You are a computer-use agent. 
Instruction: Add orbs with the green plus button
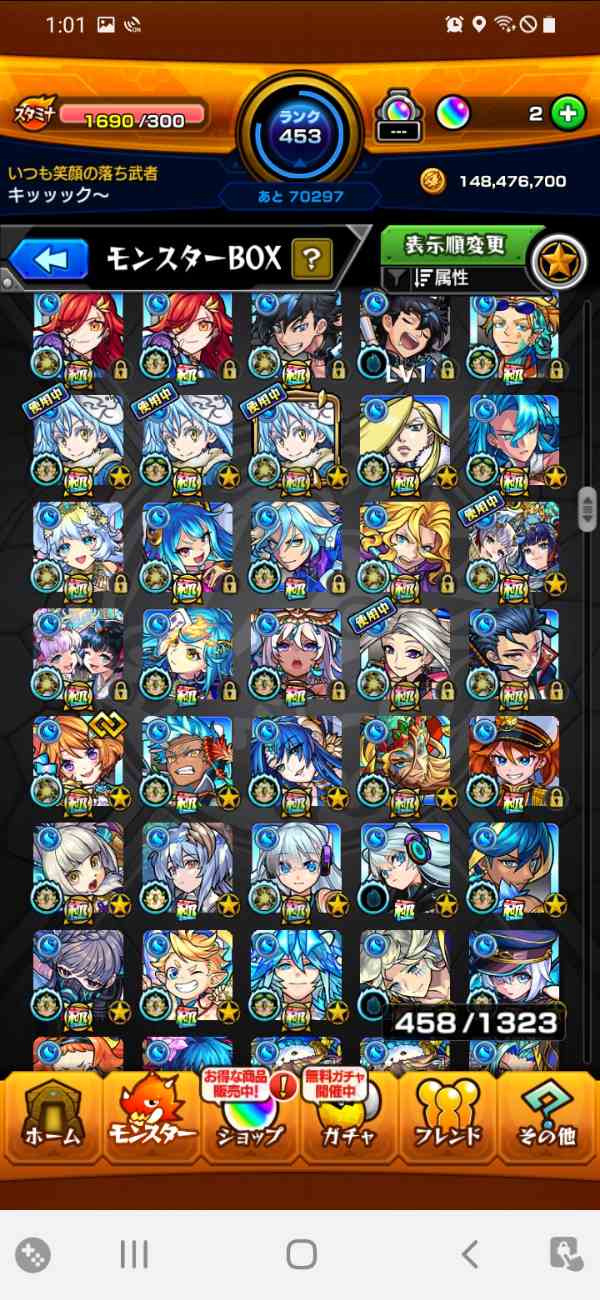point(568,114)
